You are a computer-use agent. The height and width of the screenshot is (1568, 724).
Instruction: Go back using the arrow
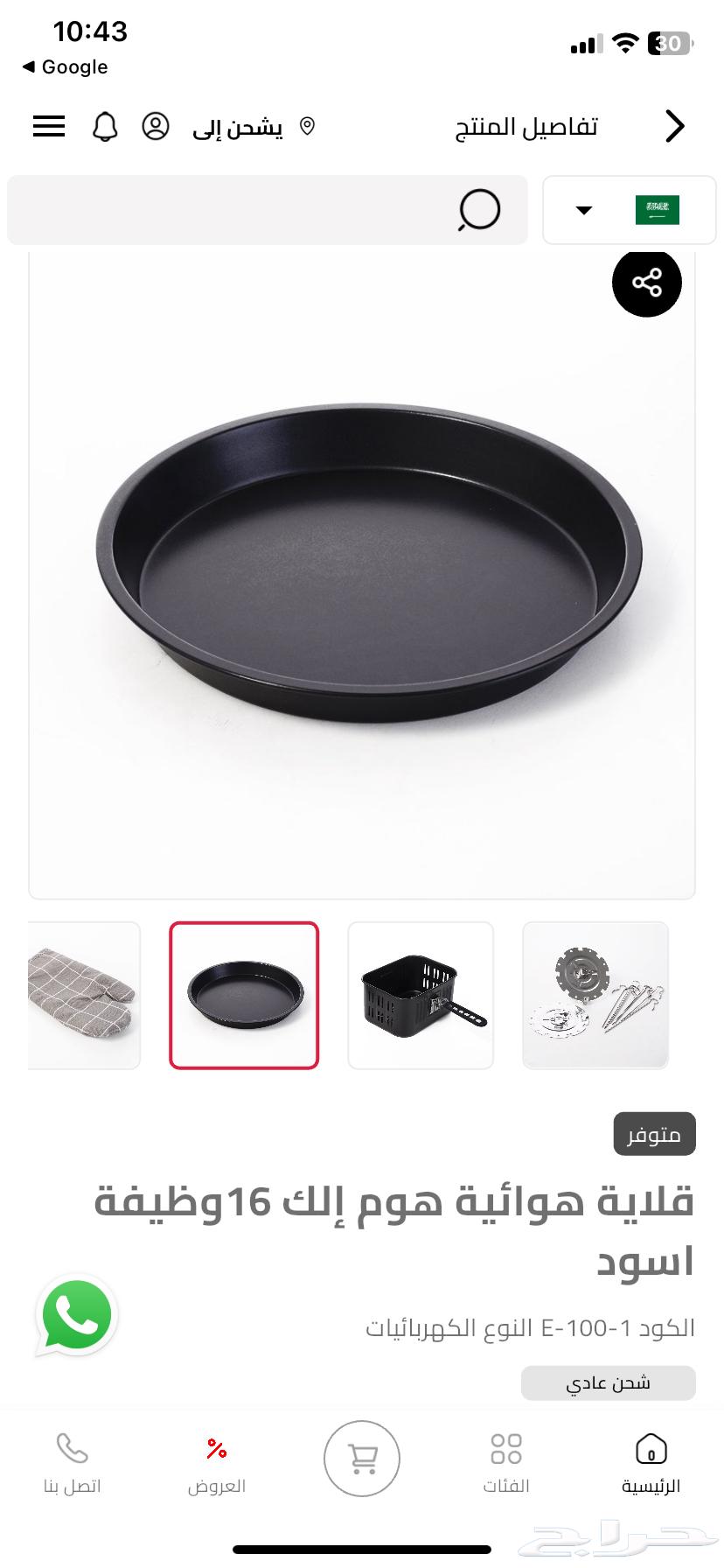(674, 127)
